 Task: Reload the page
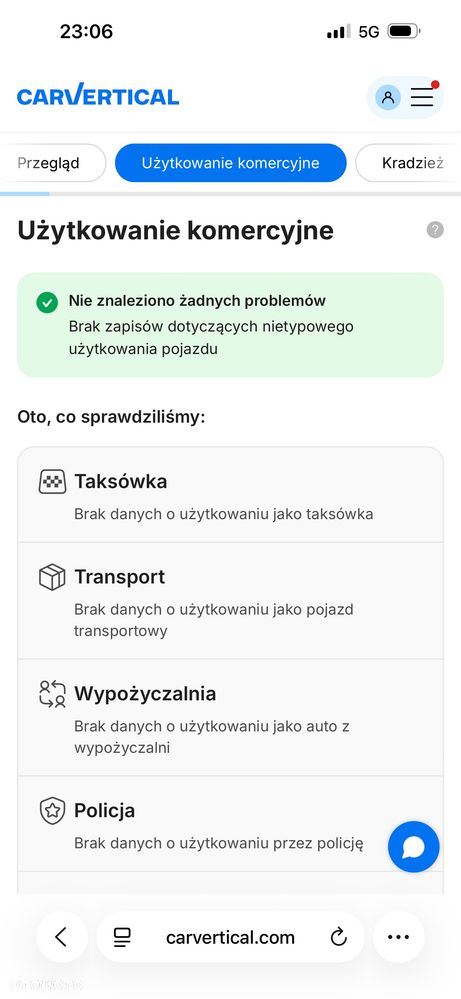tap(339, 937)
